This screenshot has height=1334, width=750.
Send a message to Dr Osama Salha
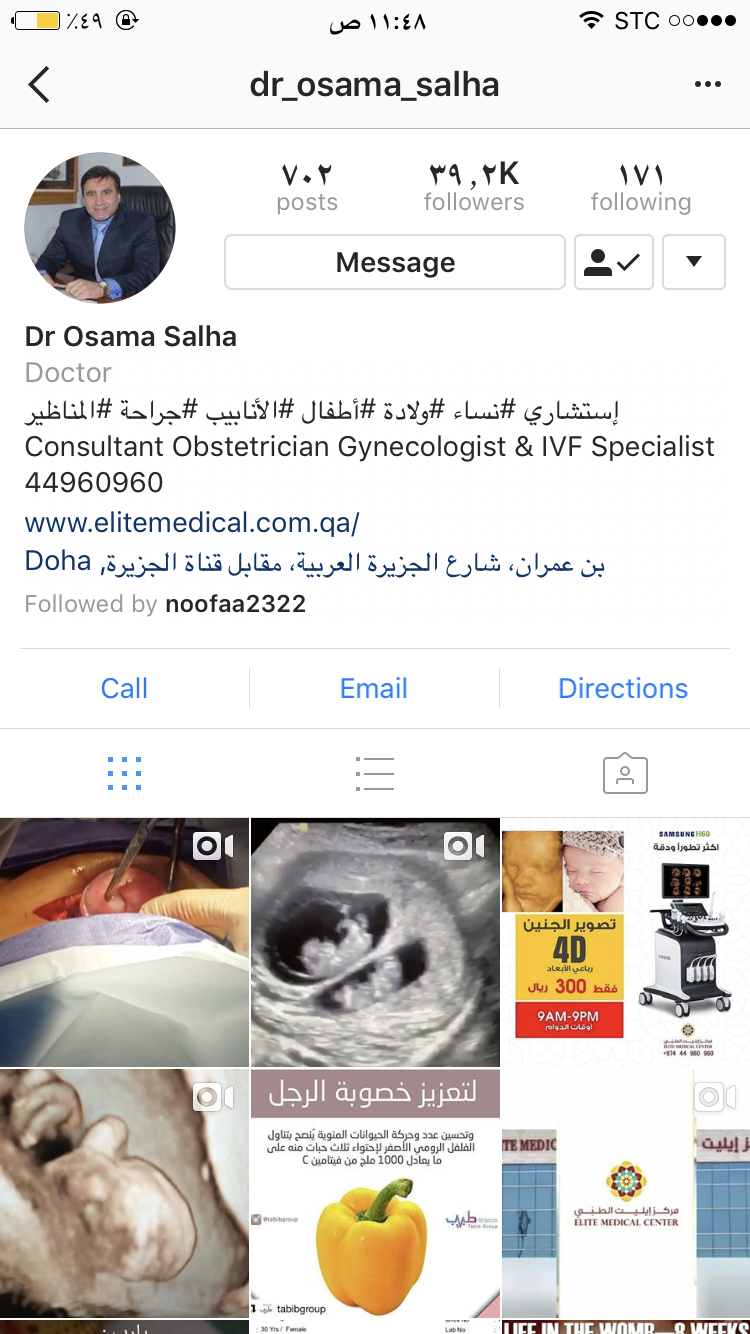click(x=395, y=262)
